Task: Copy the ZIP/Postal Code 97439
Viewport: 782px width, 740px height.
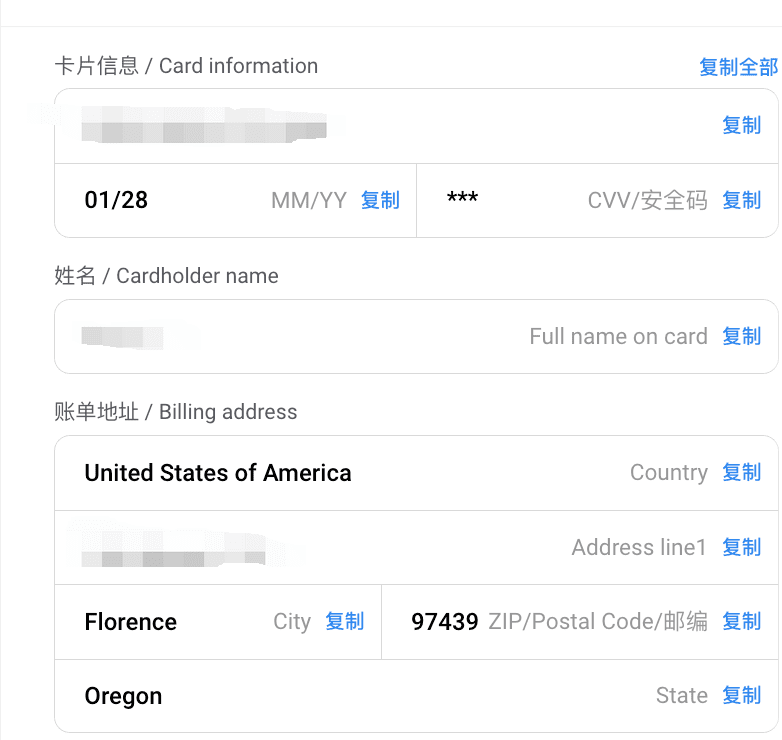Action: (741, 621)
